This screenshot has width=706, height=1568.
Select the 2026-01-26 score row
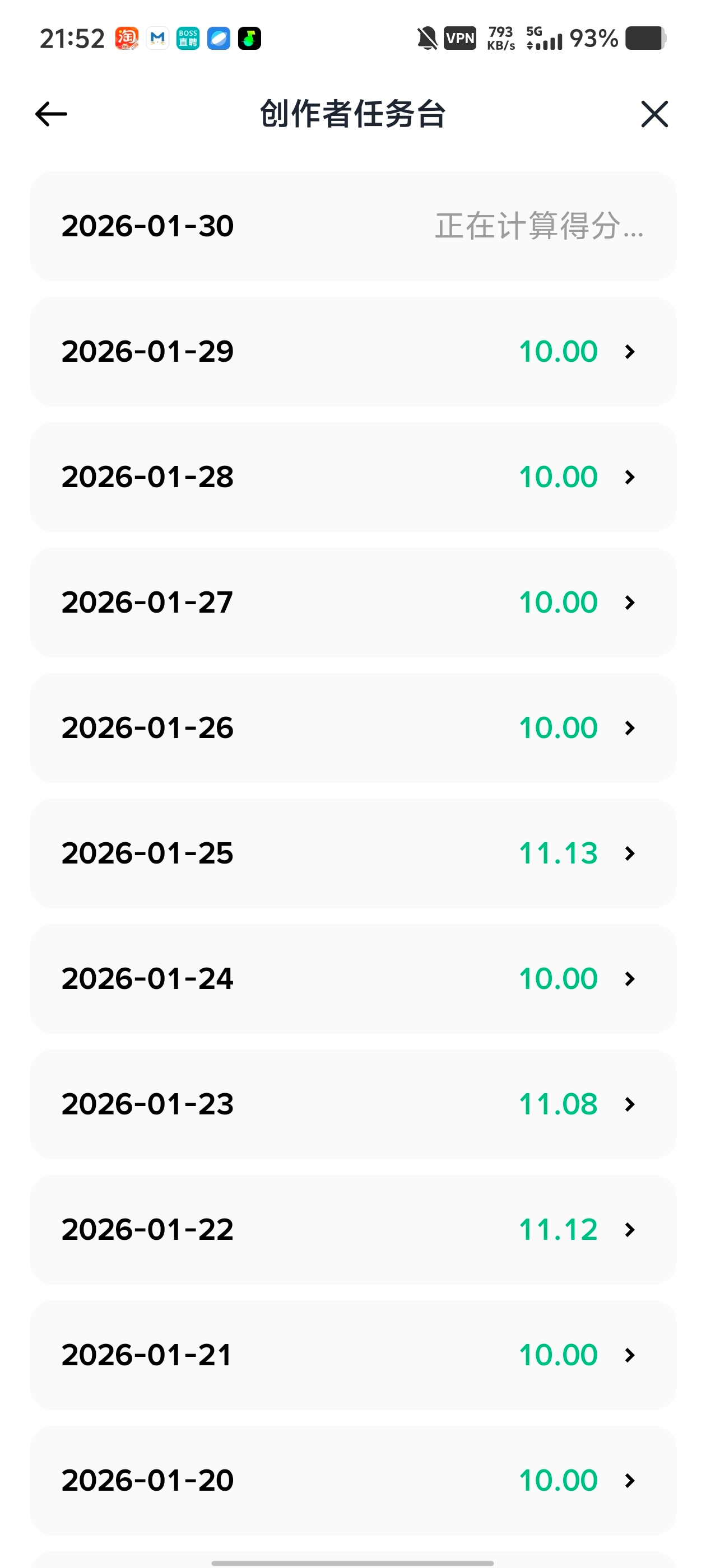pyautogui.click(x=352, y=728)
